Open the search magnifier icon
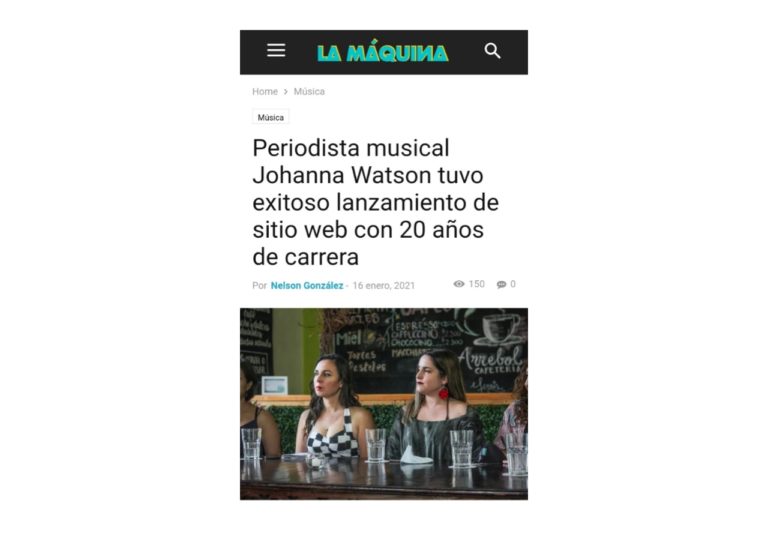The height and width of the screenshot is (548, 768). click(x=492, y=51)
